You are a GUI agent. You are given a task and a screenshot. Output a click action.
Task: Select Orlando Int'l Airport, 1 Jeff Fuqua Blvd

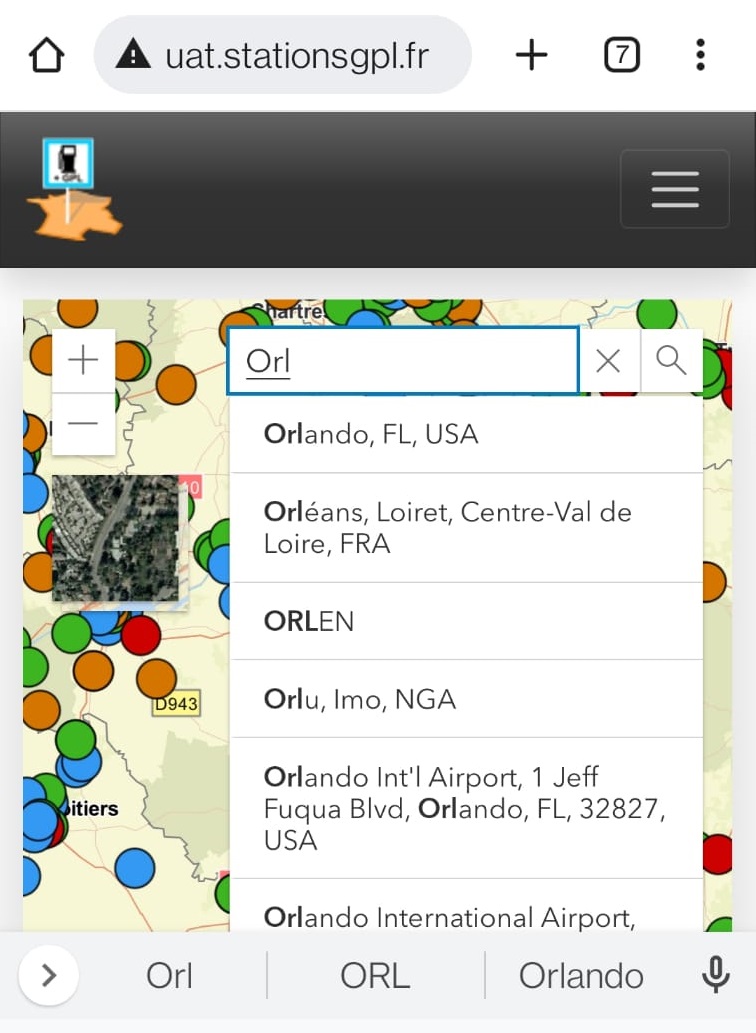click(466, 808)
